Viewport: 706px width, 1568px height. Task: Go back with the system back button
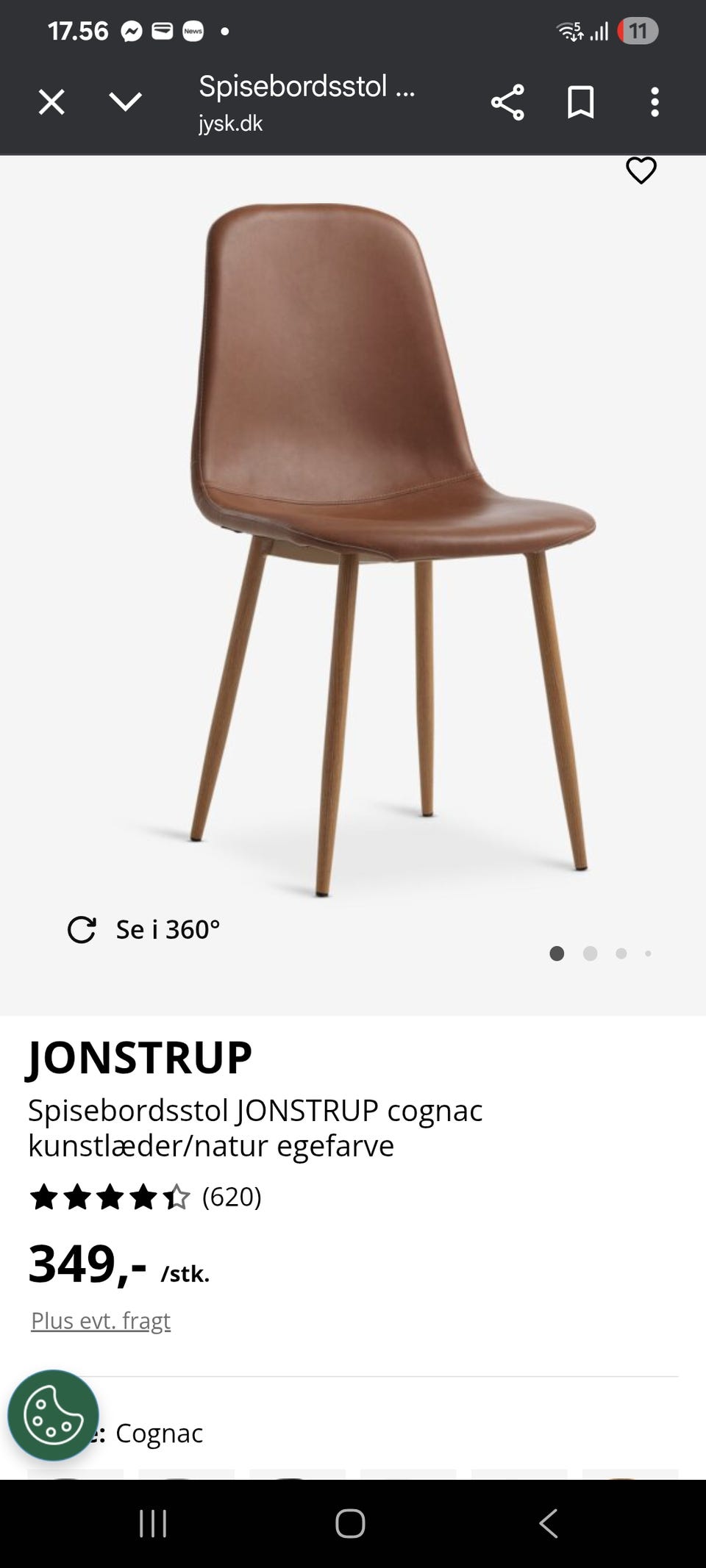click(x=549, y=1524)
